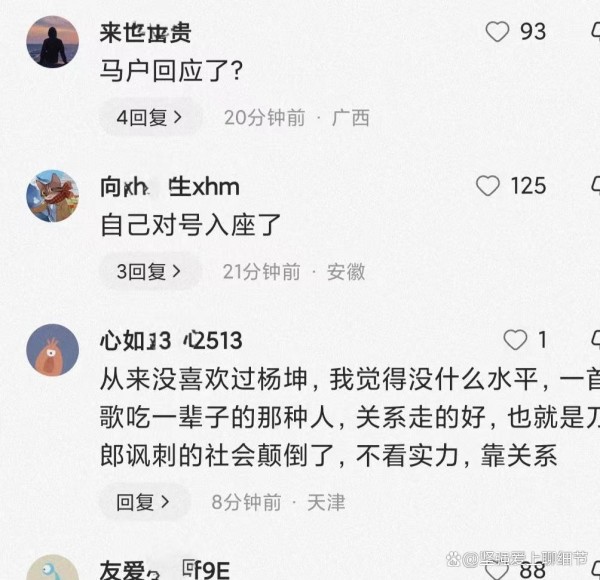600x580 pixels.
Task: Like the comment "自己对号入座了"
Action: pyautogui.click(x=488, y=186)
